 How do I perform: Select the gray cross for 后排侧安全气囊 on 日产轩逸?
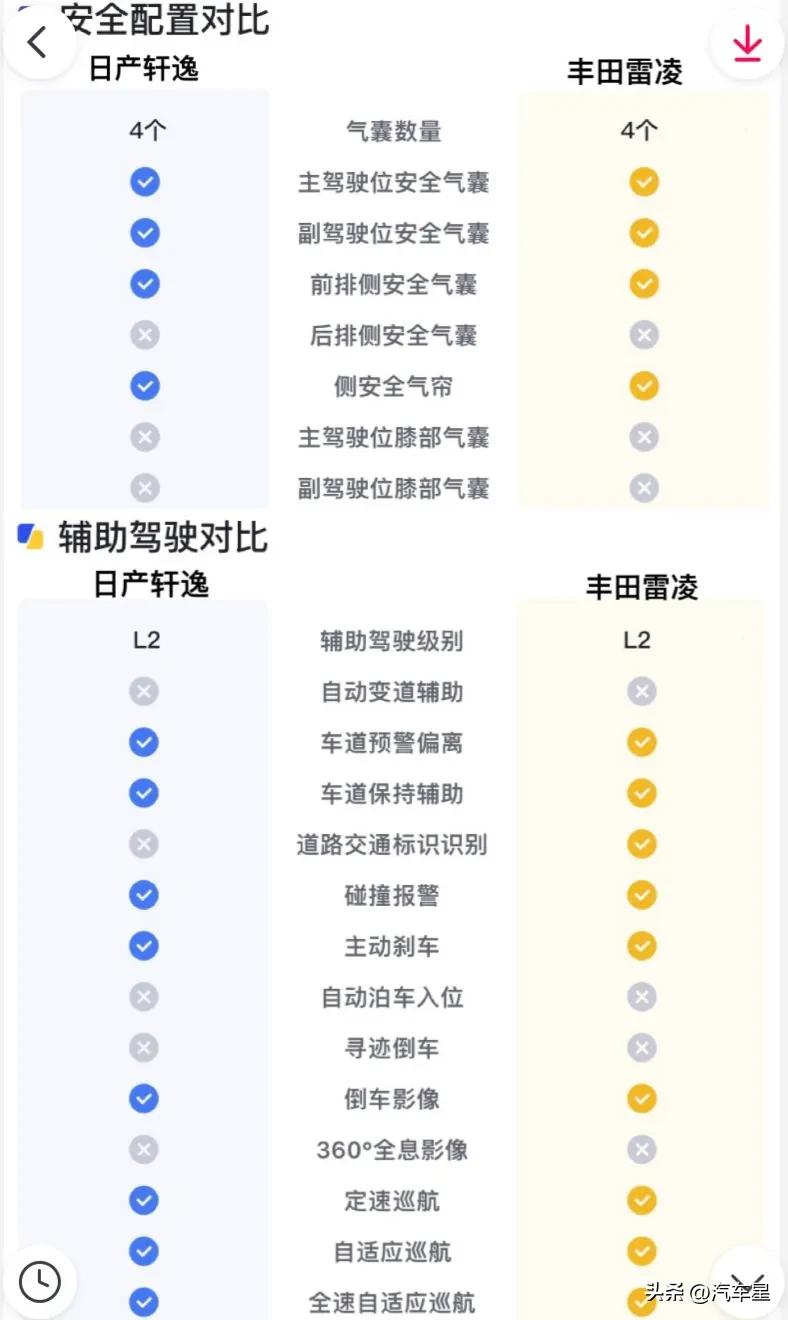click(144, 334)
